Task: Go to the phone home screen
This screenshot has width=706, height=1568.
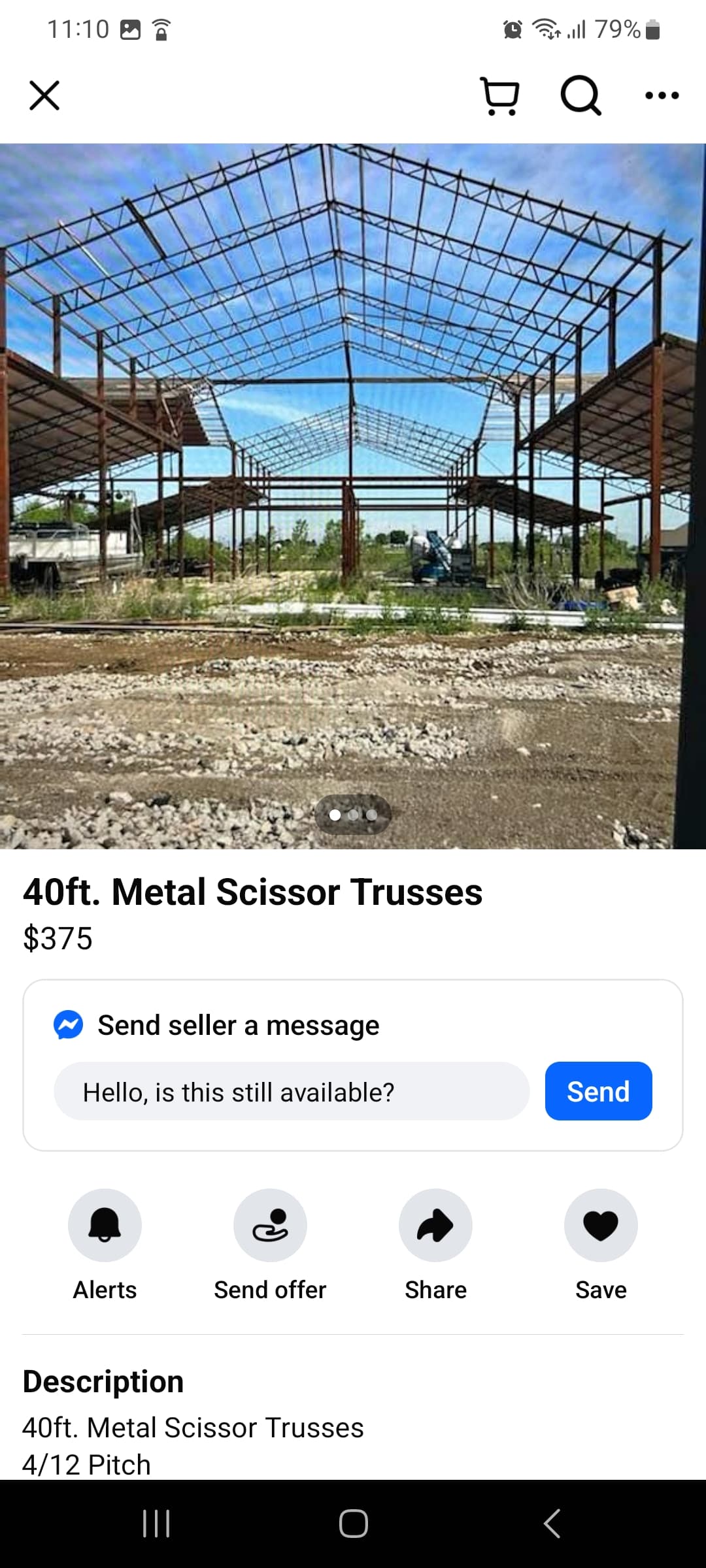Action: coord(353,1524)
